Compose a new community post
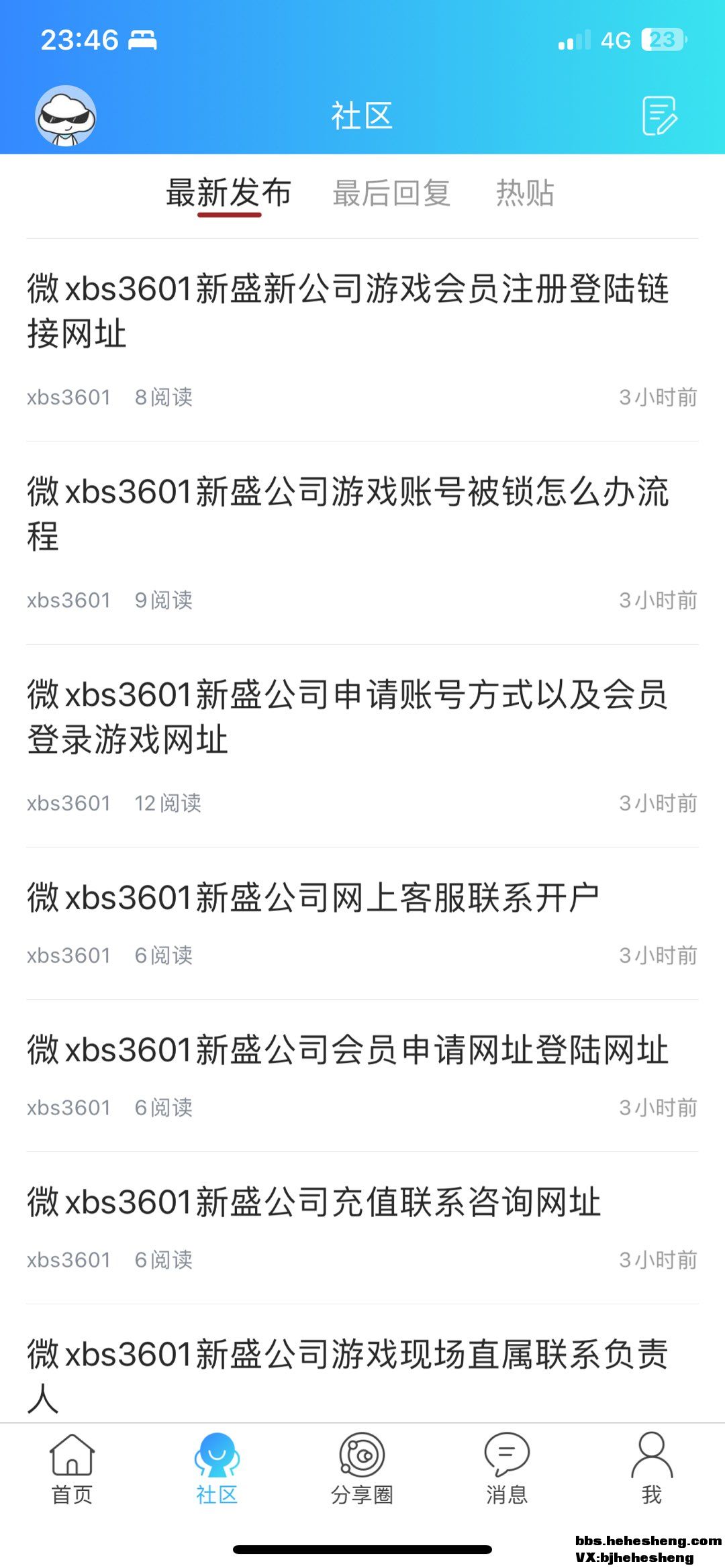The height and width of the screenshot is (1568, 725). click(659, 116)
